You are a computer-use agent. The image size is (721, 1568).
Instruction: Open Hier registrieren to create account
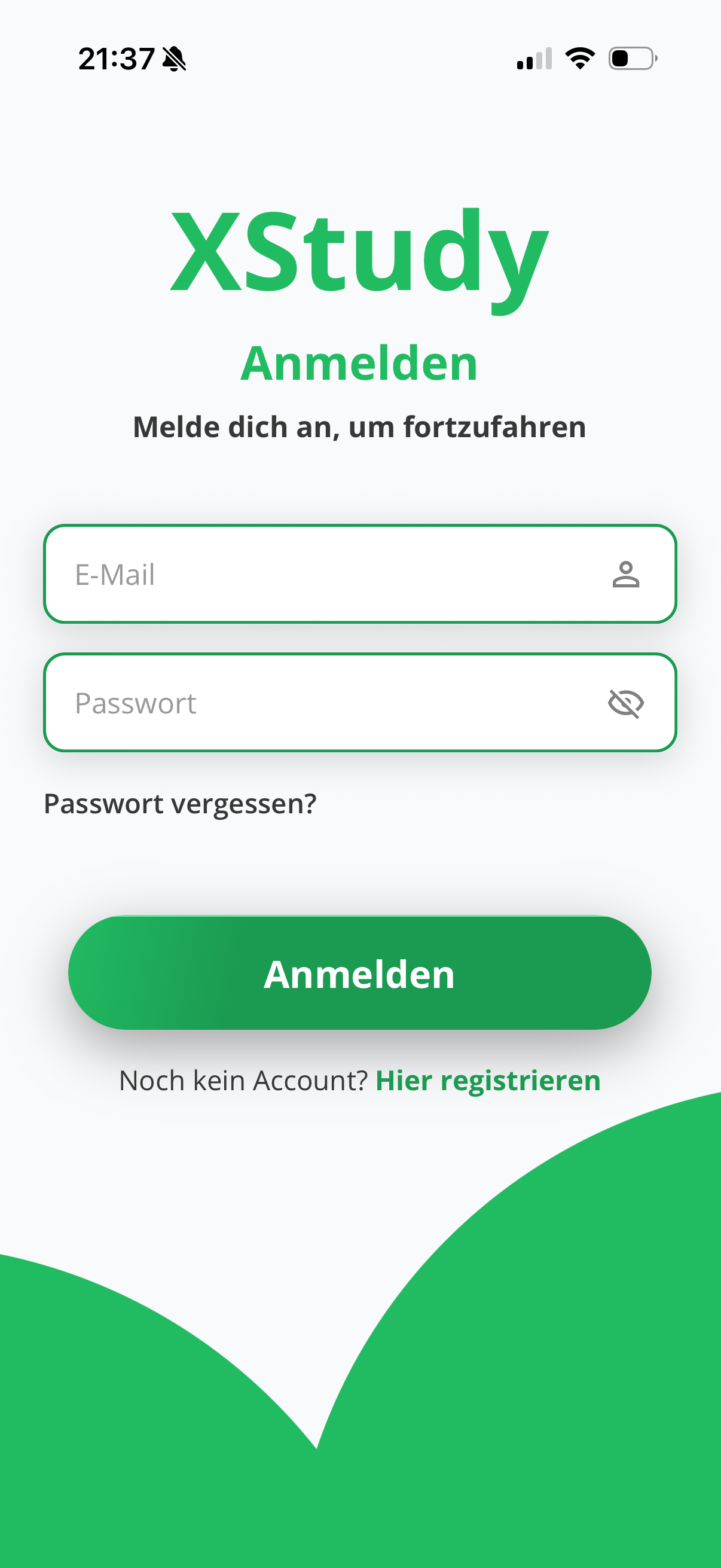488,1081
